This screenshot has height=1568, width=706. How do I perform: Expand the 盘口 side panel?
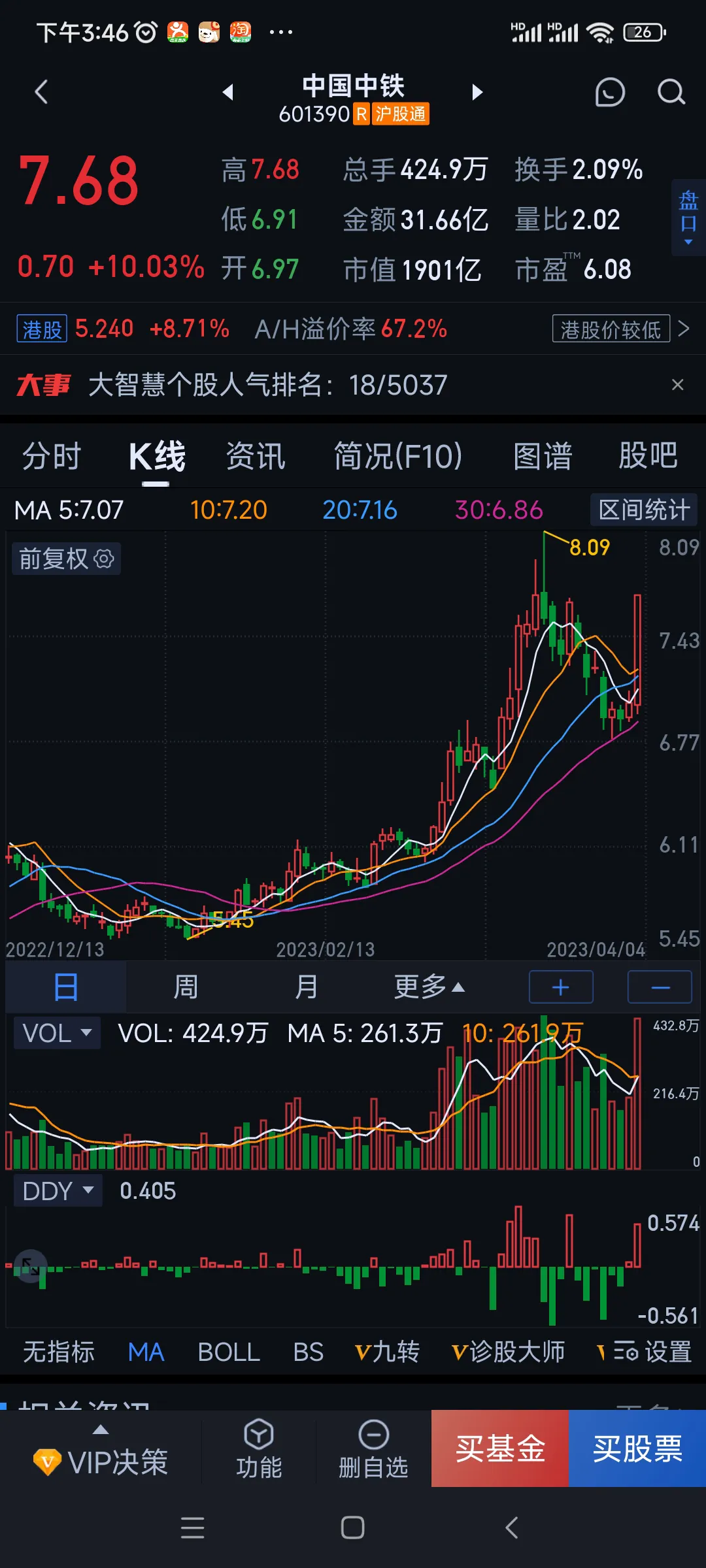click(x=688, y=218)
